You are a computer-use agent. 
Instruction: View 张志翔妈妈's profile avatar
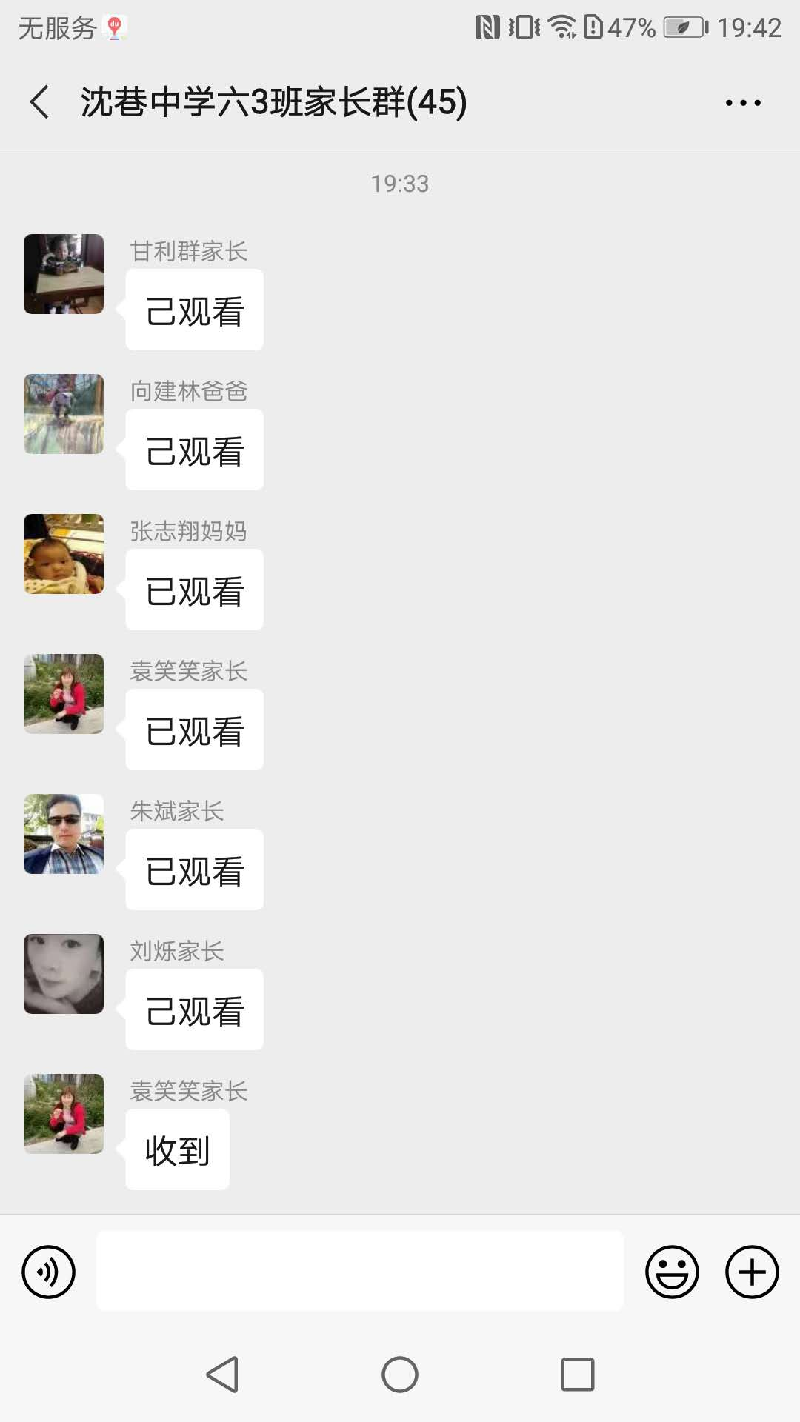click(64, 554)
